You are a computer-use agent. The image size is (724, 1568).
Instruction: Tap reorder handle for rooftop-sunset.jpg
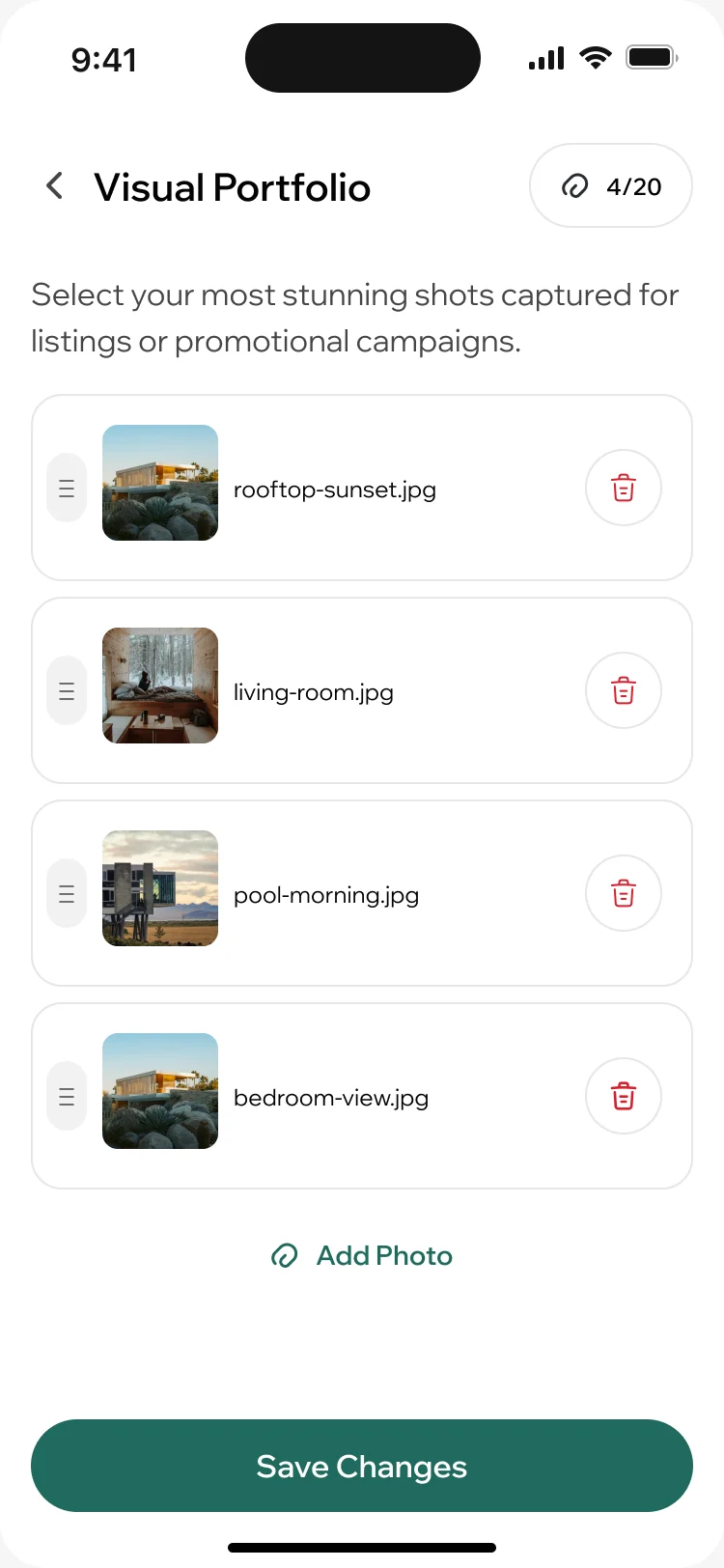pos(67,488)
